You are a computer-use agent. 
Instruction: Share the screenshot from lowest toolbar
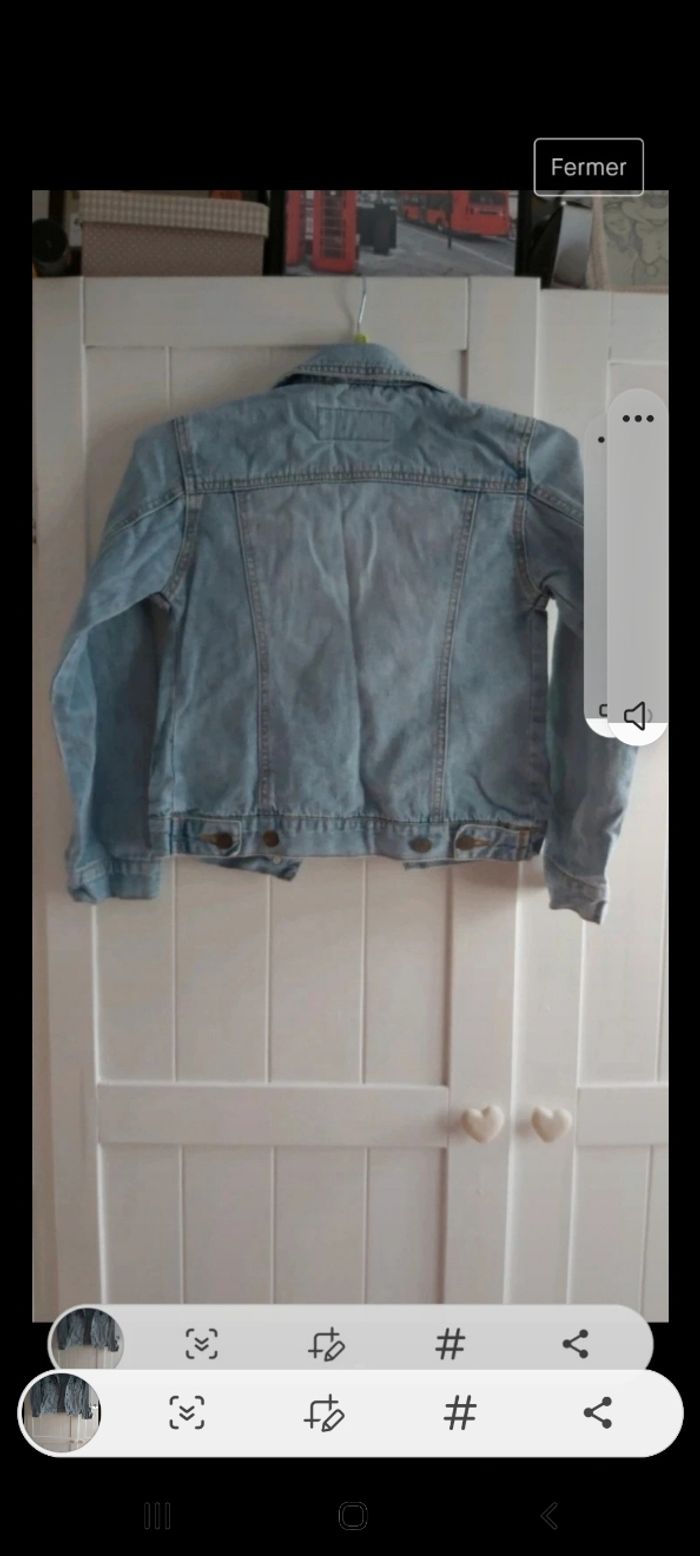597,1413
